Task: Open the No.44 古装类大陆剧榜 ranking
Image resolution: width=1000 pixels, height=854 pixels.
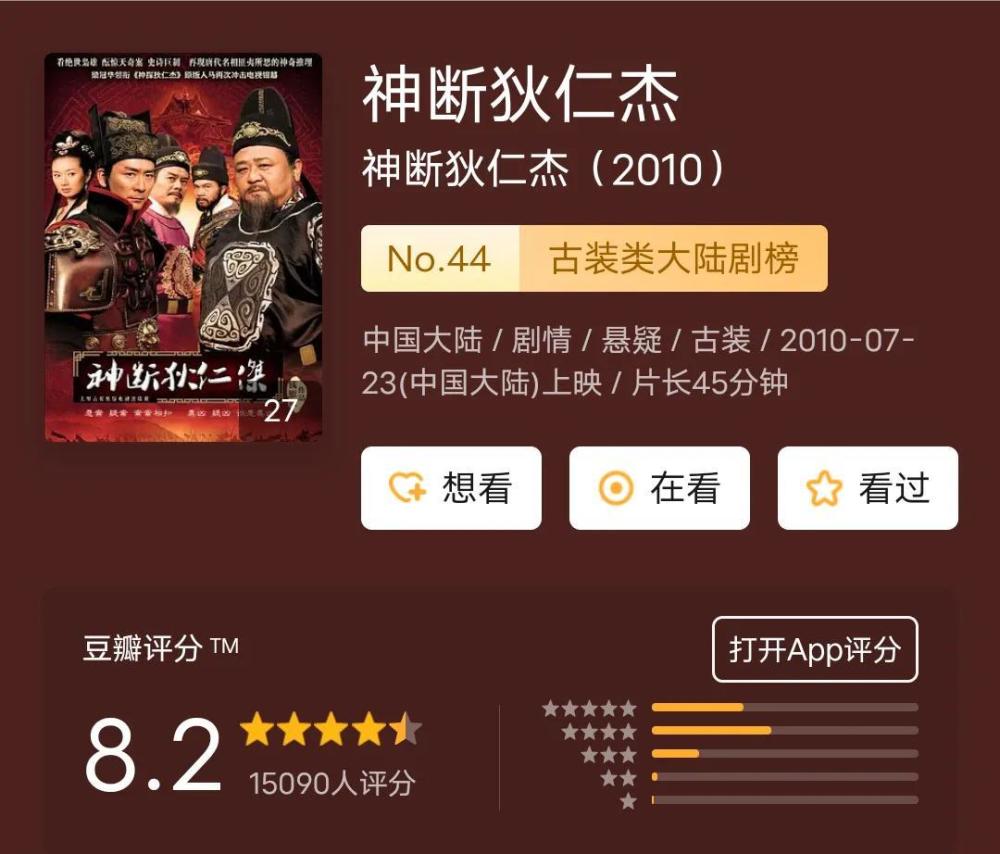Action: tap(594, 259)
